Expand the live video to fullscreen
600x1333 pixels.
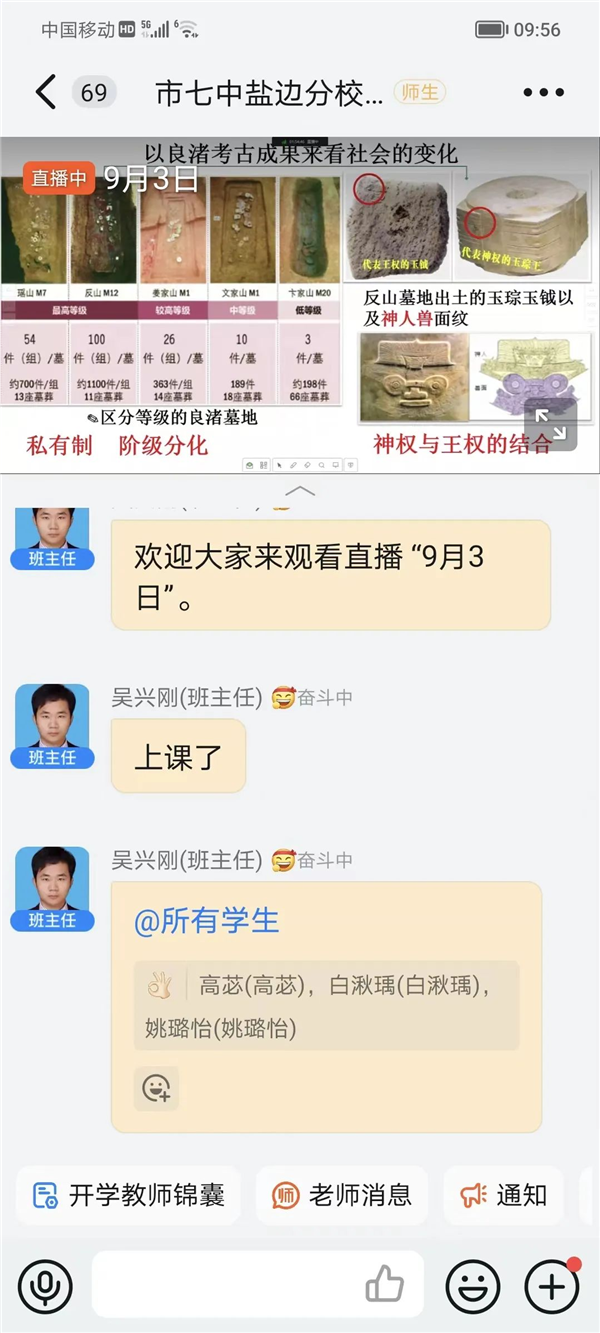550,424
